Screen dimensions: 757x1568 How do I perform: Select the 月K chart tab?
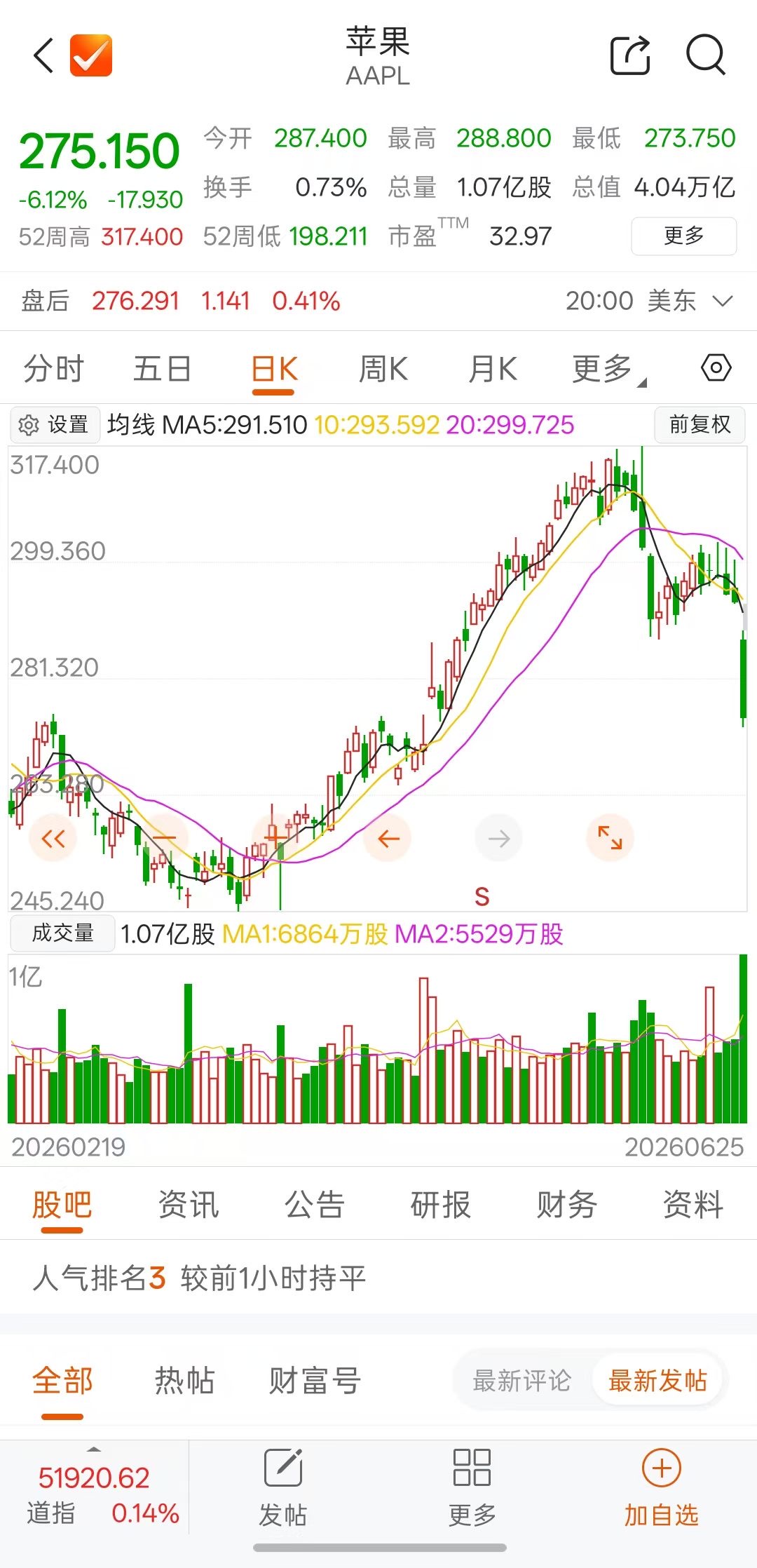point(492,369)
